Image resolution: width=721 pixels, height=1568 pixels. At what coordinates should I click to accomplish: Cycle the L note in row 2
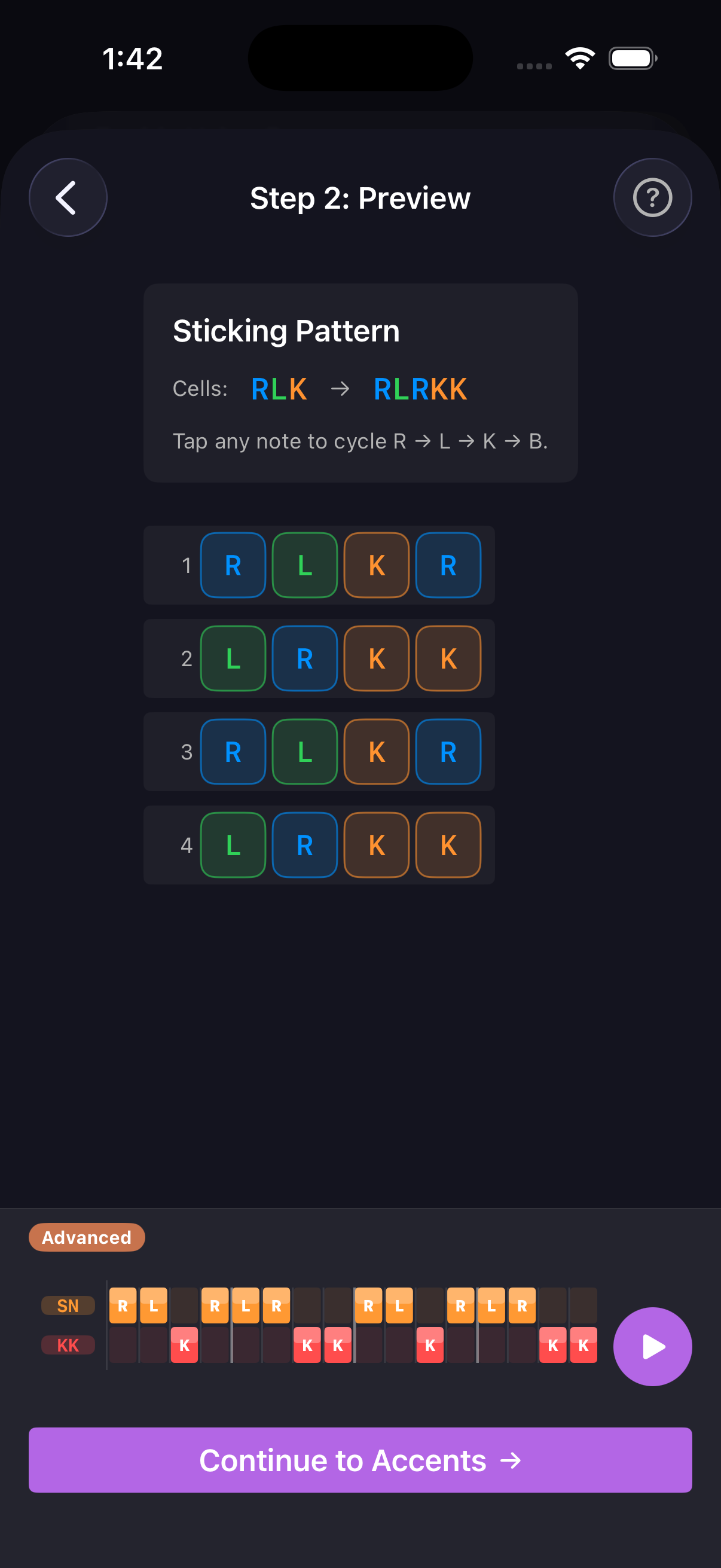(x=233, y=658)
